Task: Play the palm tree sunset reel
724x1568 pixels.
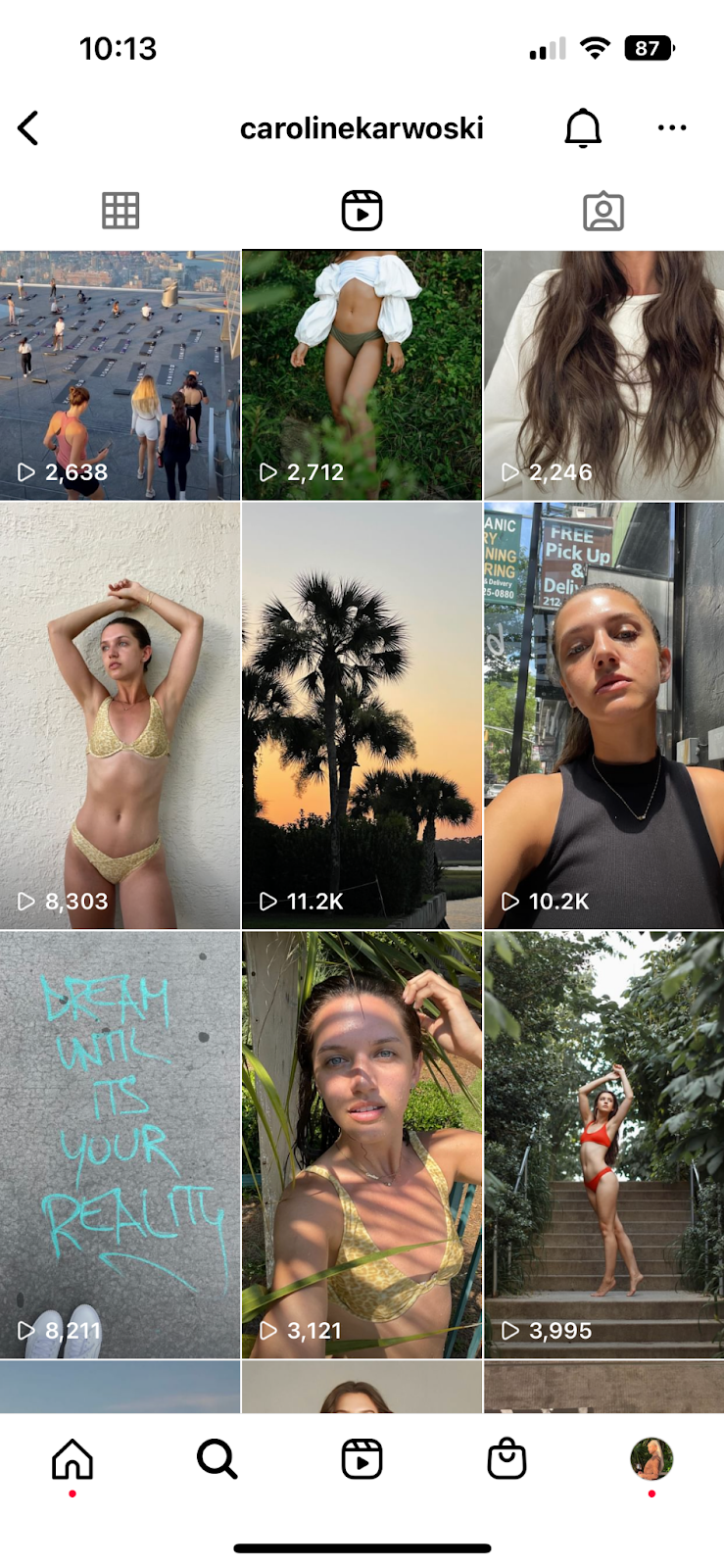Action: click(x=362, y=715)
